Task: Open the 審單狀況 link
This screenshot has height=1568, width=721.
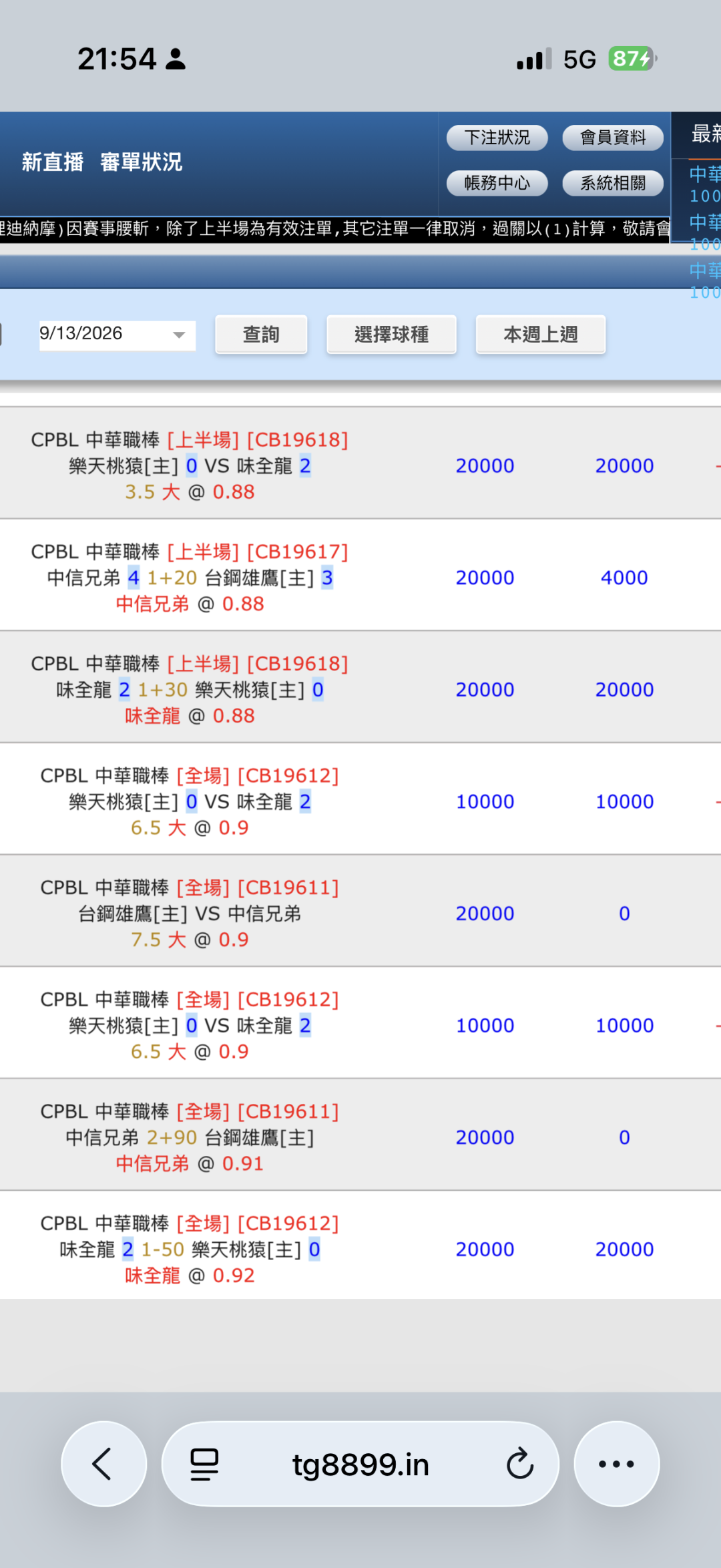Action: coord(141,162)
